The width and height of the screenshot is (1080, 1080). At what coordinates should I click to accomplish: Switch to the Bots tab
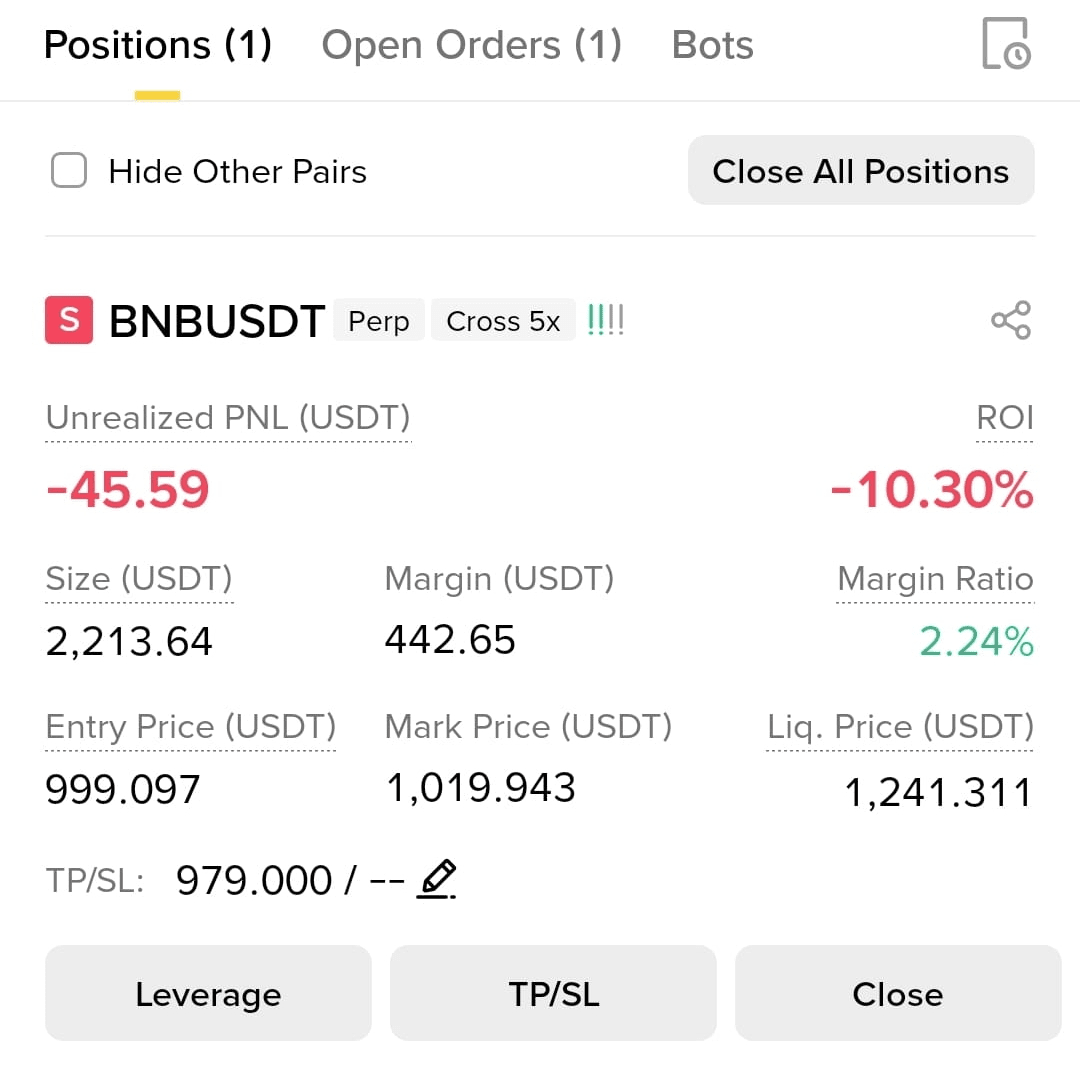coord(712,45)
